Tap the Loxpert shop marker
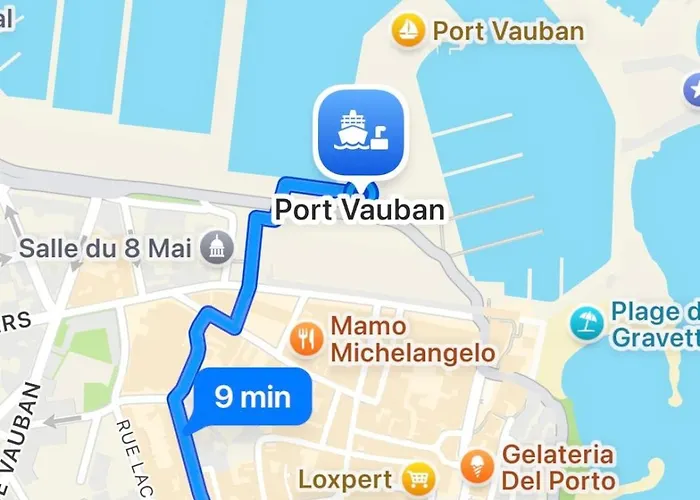Screen dimensions: 700x500 (413, 478)
